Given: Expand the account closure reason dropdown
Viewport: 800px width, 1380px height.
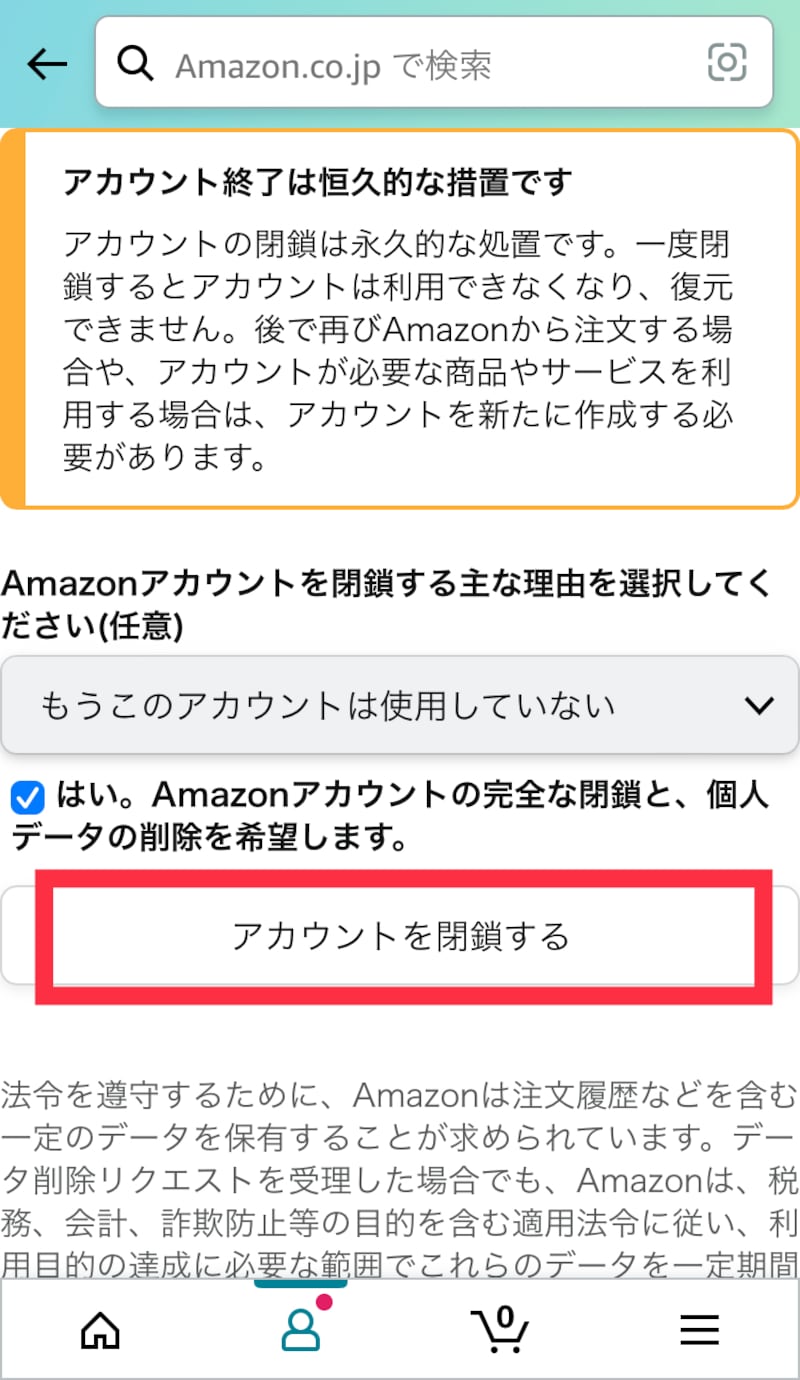Looking at the screenshot, I should tap(400, 706).
